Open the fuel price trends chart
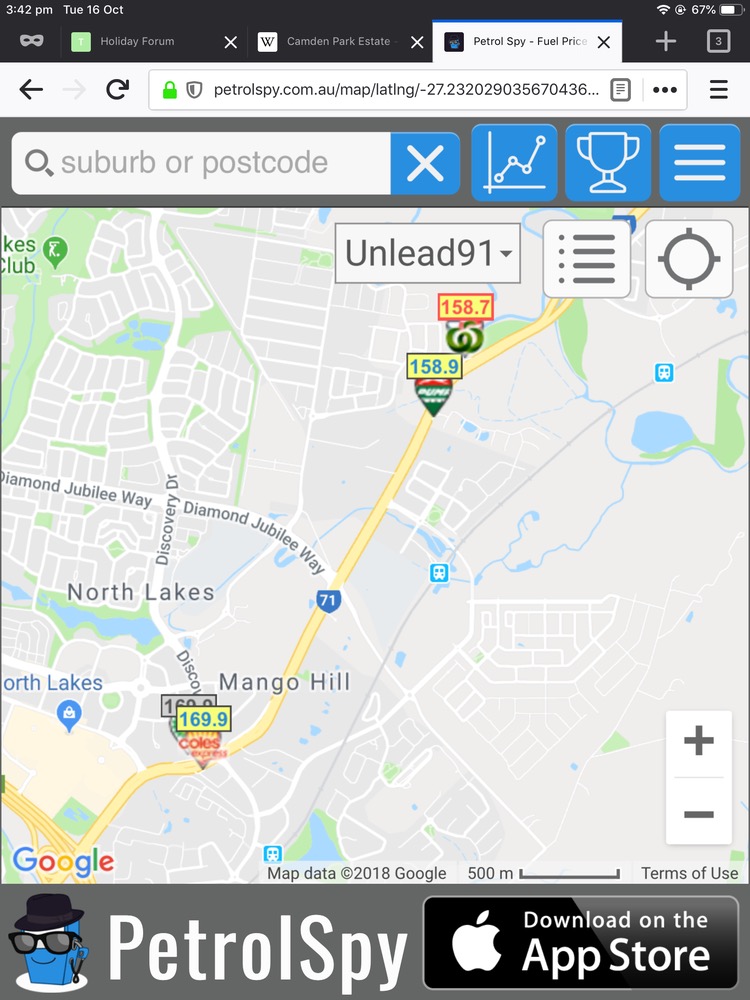This screenshot has width=750, height=1000. click(x=514, y=163)
